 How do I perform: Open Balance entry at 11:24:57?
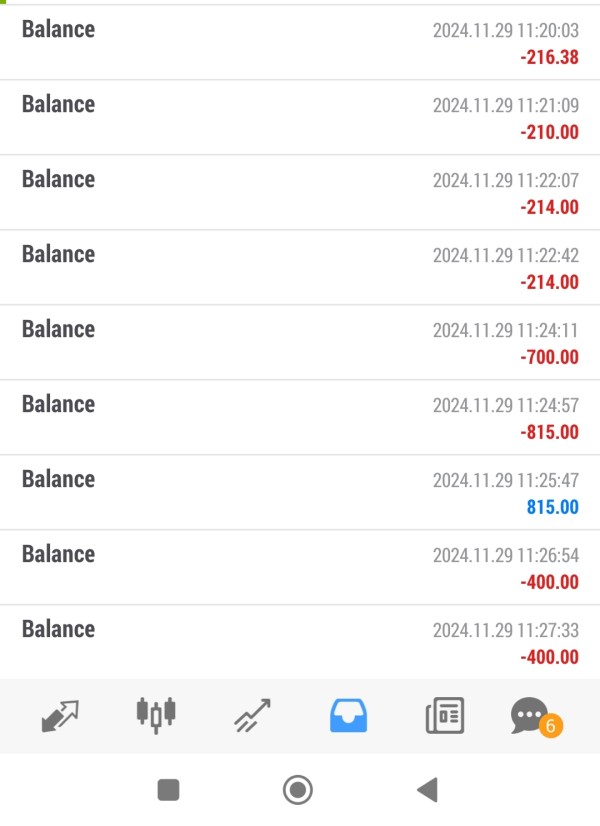300,418
